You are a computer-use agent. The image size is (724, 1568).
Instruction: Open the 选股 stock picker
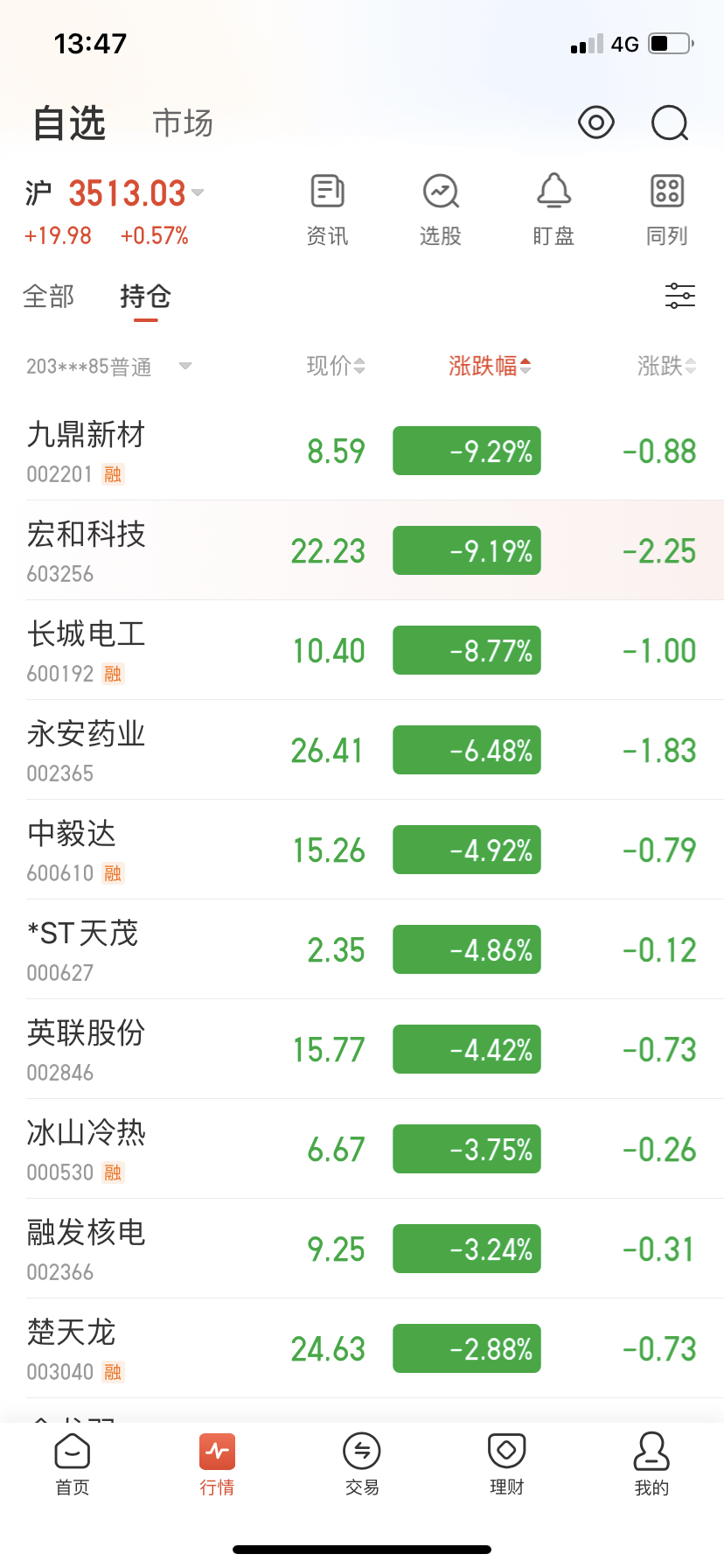441,210
